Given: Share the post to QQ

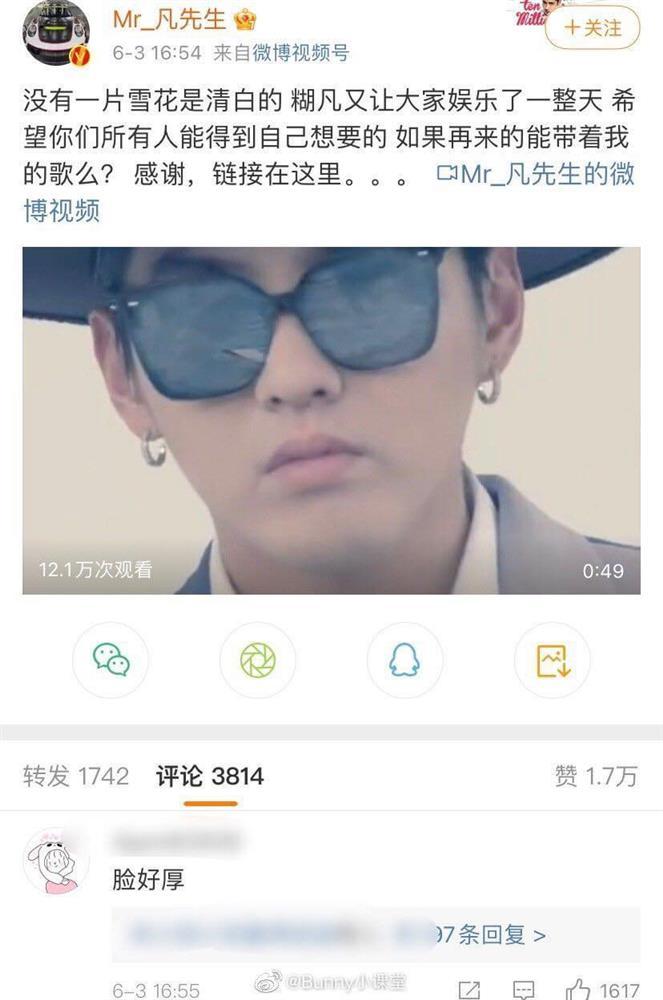Looking at the screenshot, I should pos(404,659).
